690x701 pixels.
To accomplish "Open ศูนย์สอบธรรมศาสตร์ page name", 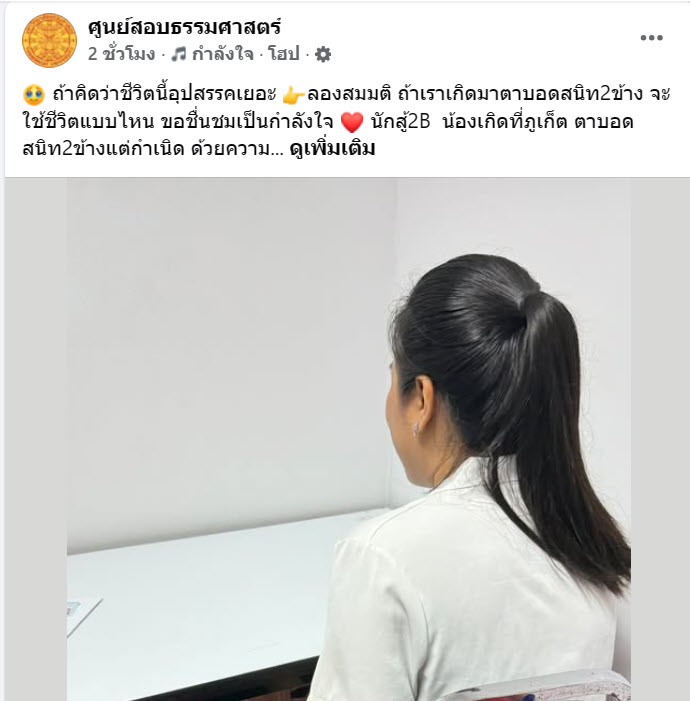I will tap(184, 27).
